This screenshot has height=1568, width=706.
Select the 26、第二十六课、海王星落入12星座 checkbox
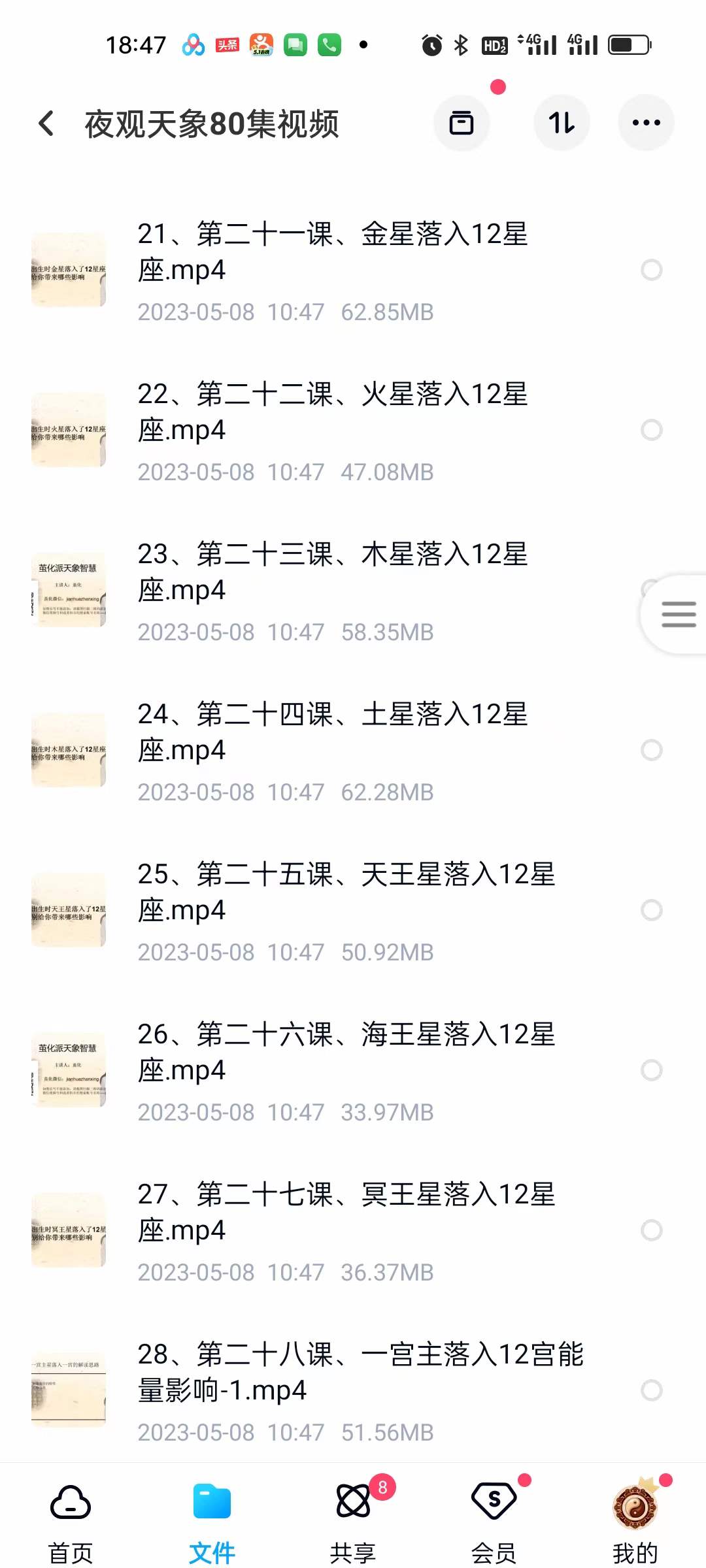pos(651,1070)
